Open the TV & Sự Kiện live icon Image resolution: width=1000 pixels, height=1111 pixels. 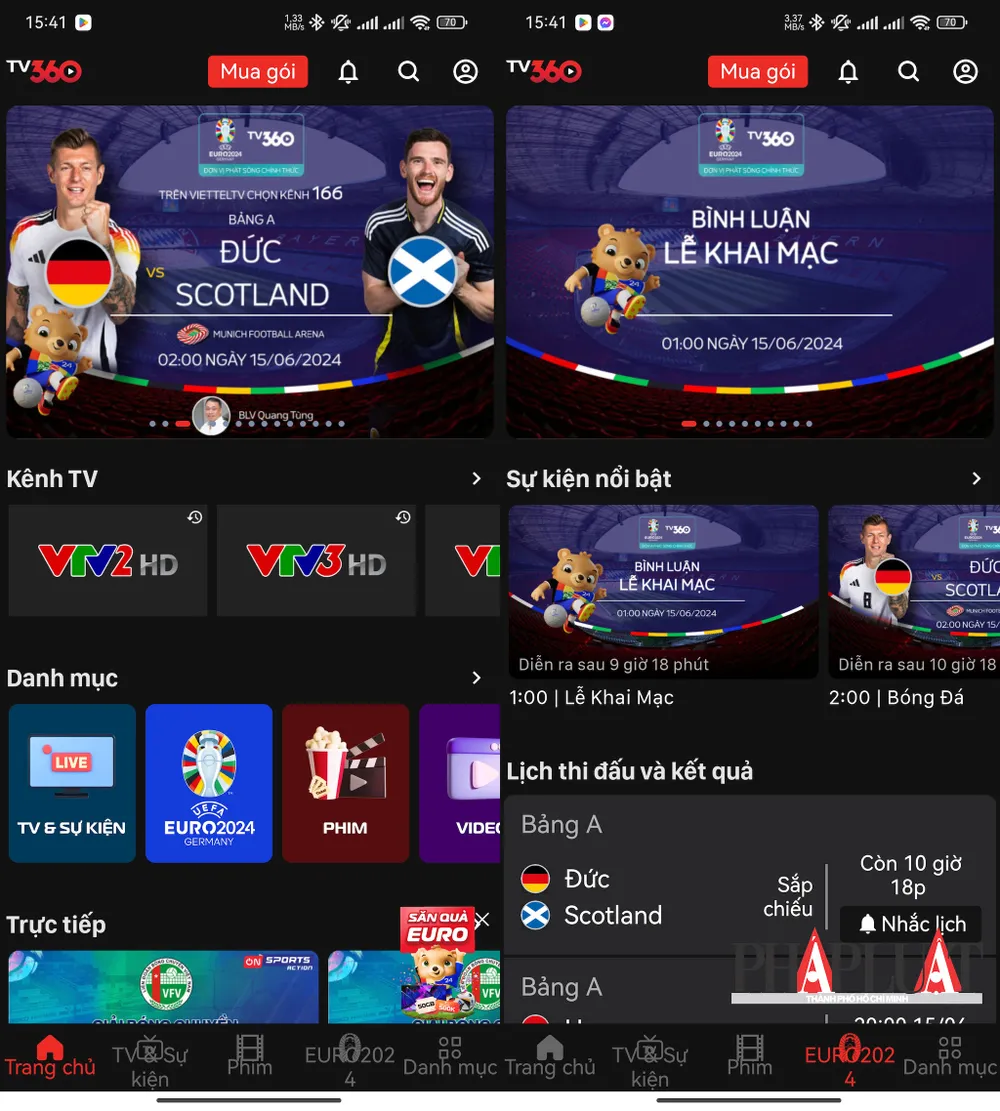pyautogui.click(x=71, y=783)
